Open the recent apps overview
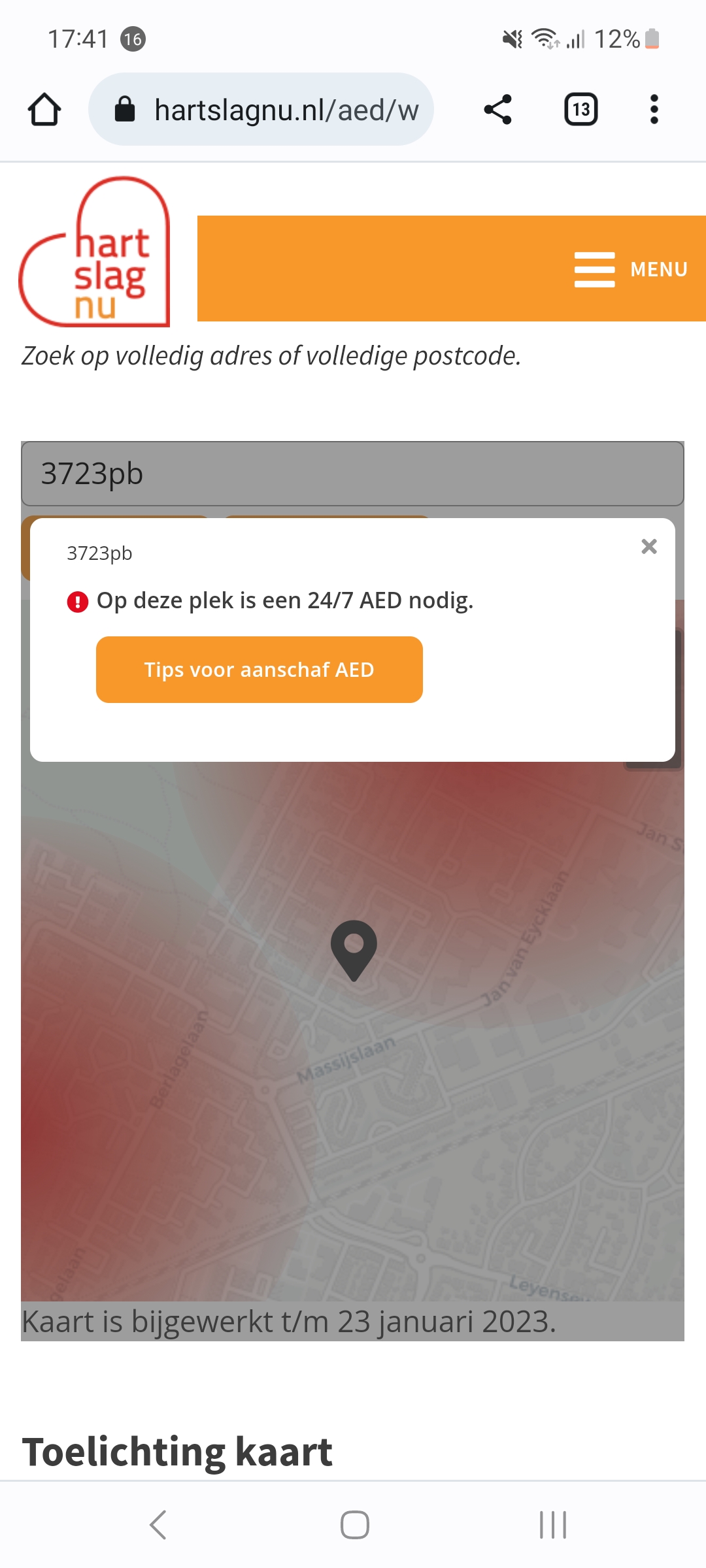 [x=552, y=1525]
